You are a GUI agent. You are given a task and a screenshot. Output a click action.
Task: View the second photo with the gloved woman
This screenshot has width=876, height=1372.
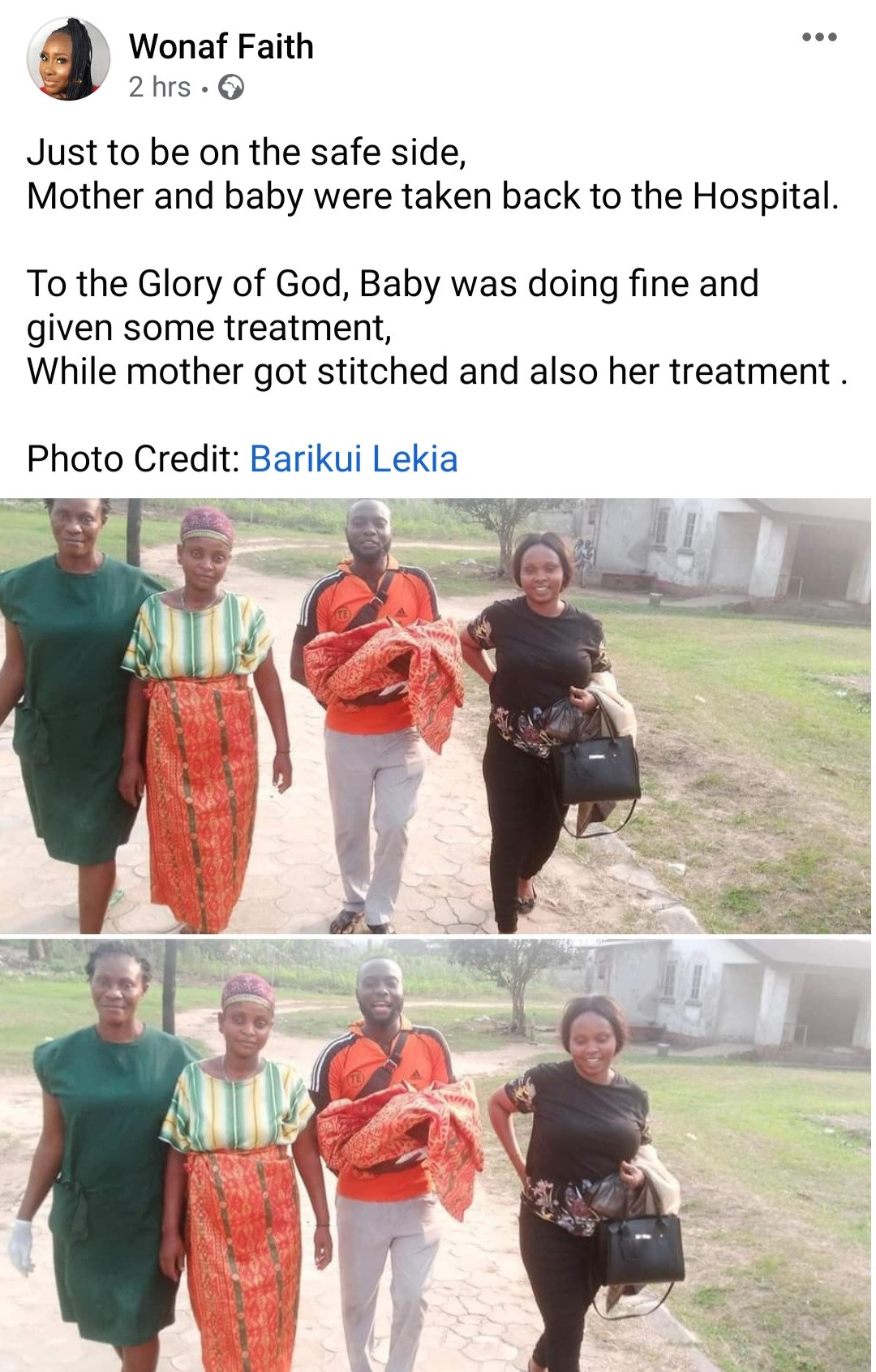[x=436, y=1154]
